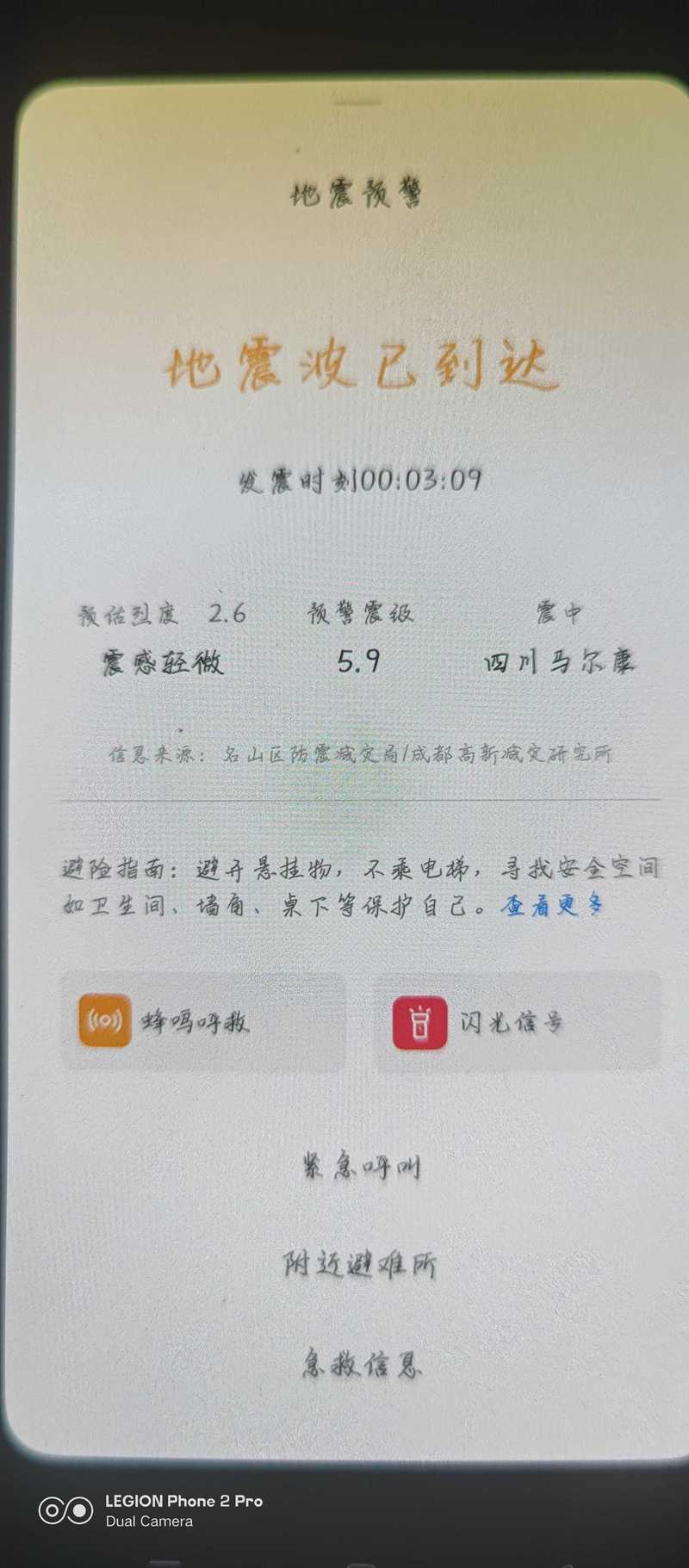The height and width of the screenshot is (1568, 689).
Task: View 急救信息 first aid info
Action: tap(361, 1363)
